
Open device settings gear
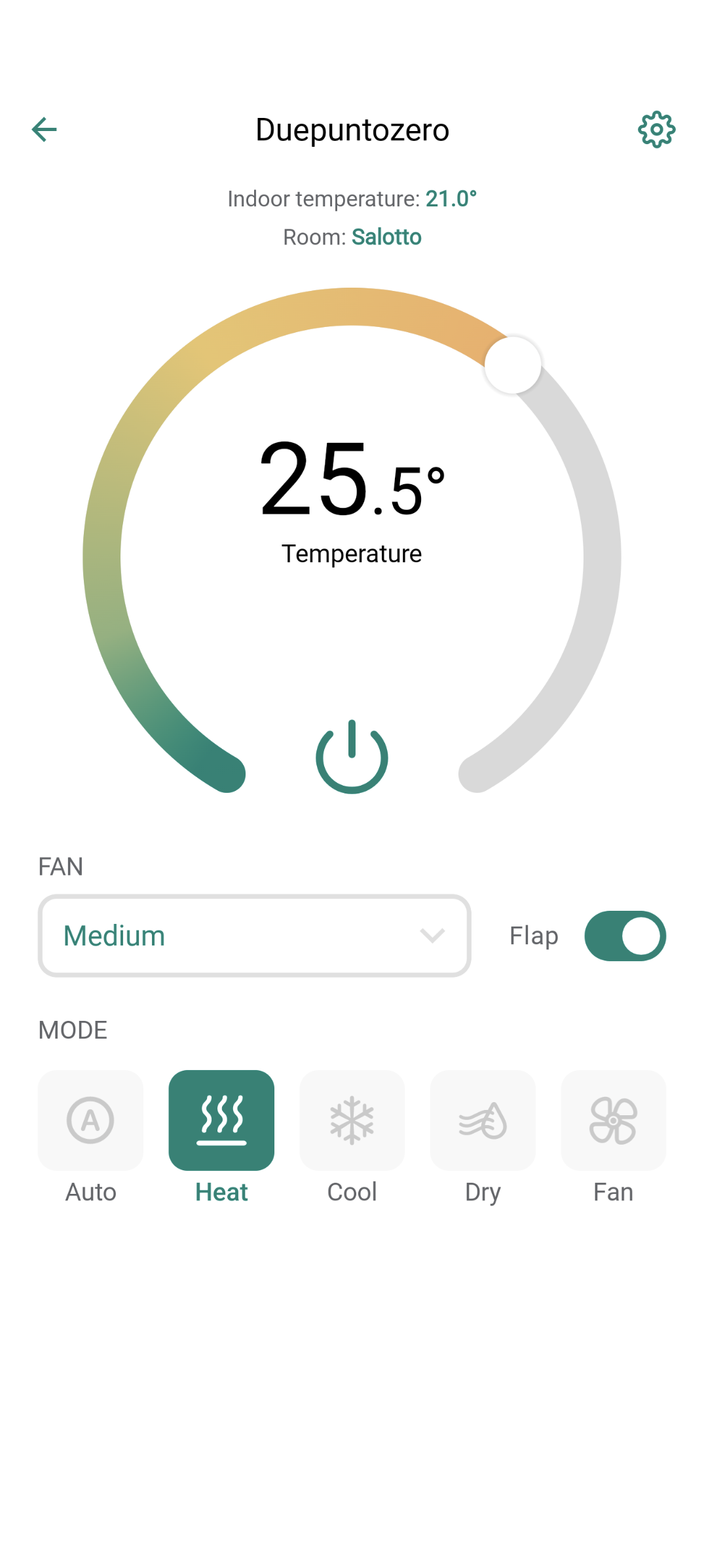point(656,129)
